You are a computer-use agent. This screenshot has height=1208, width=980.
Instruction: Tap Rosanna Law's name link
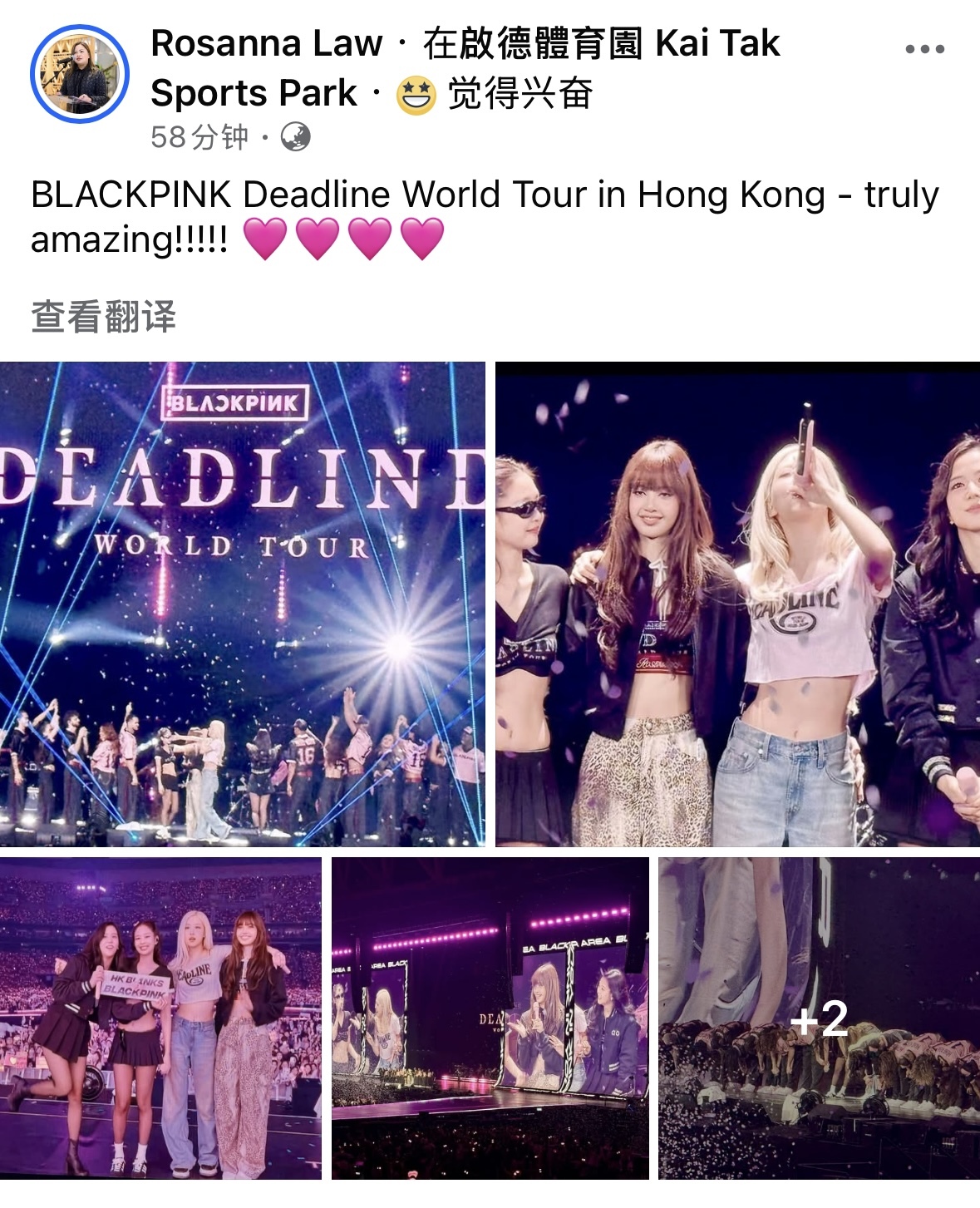coord(267,43)
